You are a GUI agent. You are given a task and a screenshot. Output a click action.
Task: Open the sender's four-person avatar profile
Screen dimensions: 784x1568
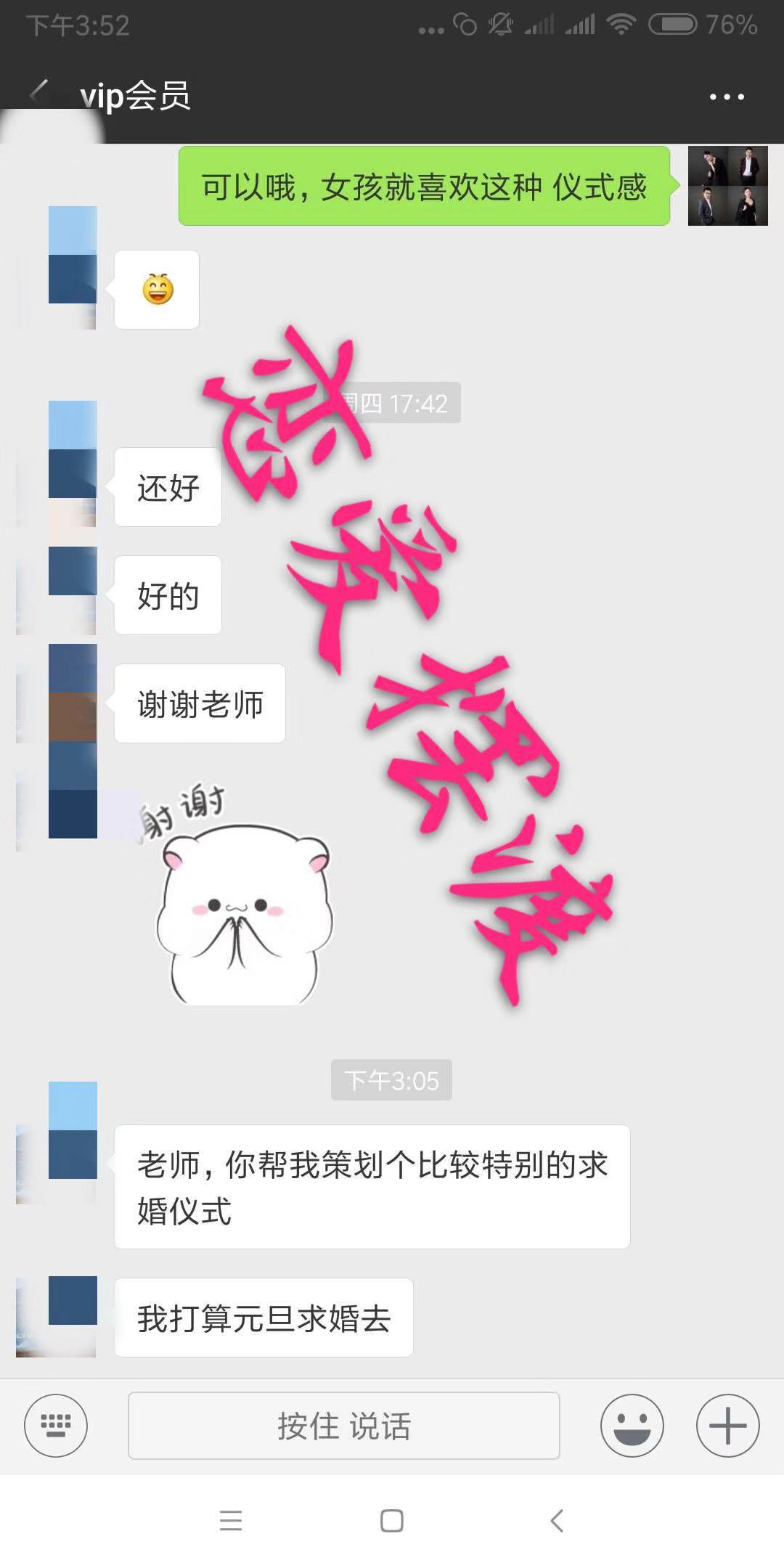[x=727, y=186]
